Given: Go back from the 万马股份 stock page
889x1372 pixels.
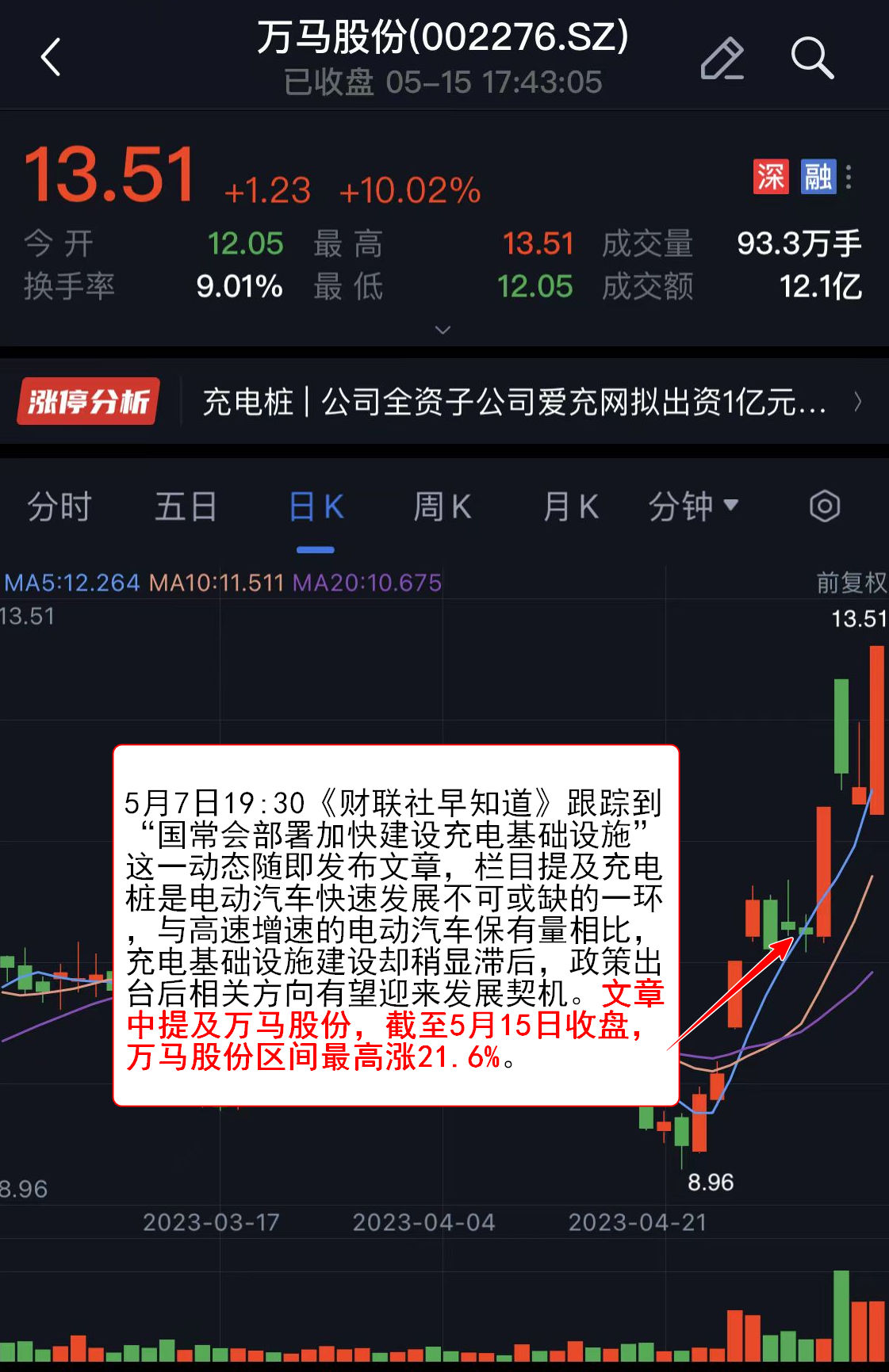Looking at the screenshot, I should (x=52, y=58).
